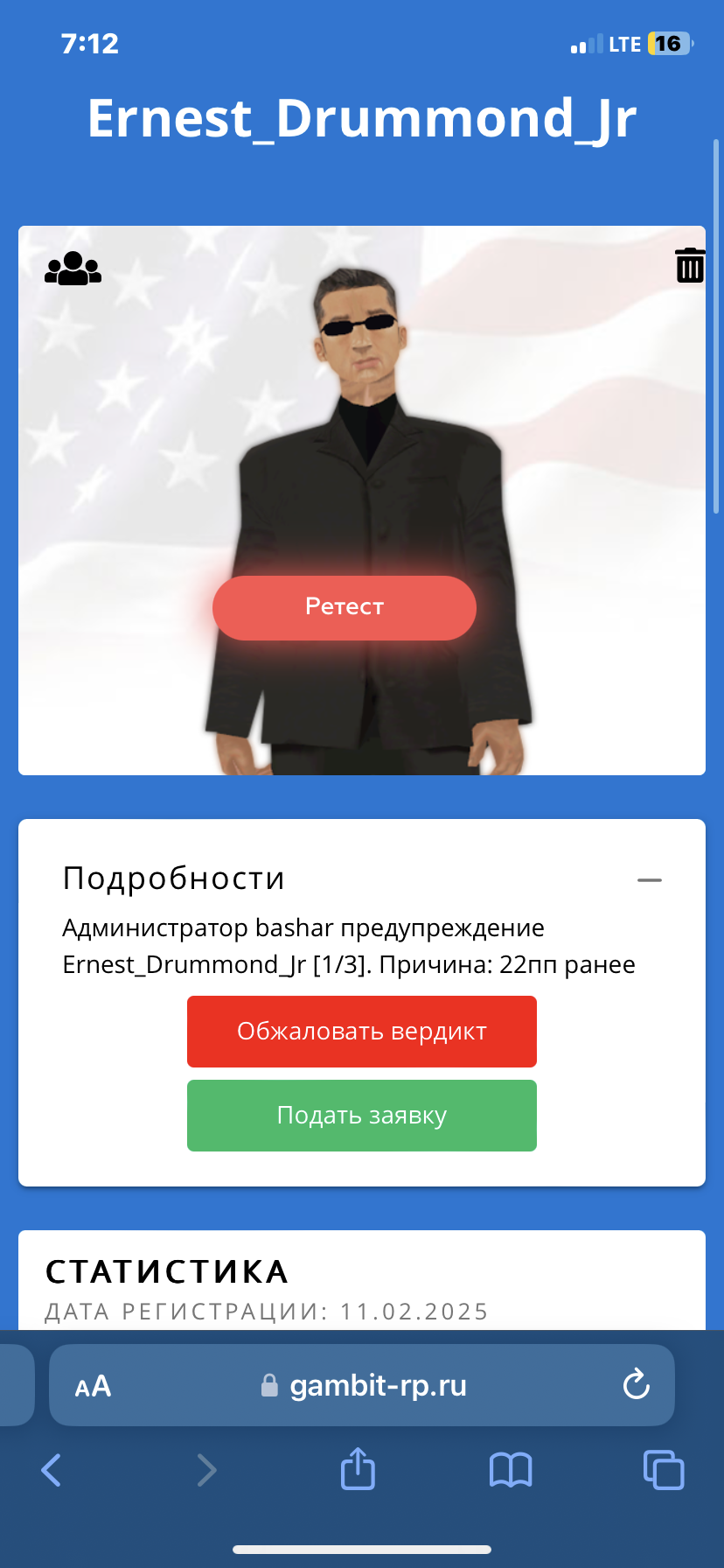The image size is (724, 1568).
Task: Open the AA reader options
Action: pos(93,1386)
